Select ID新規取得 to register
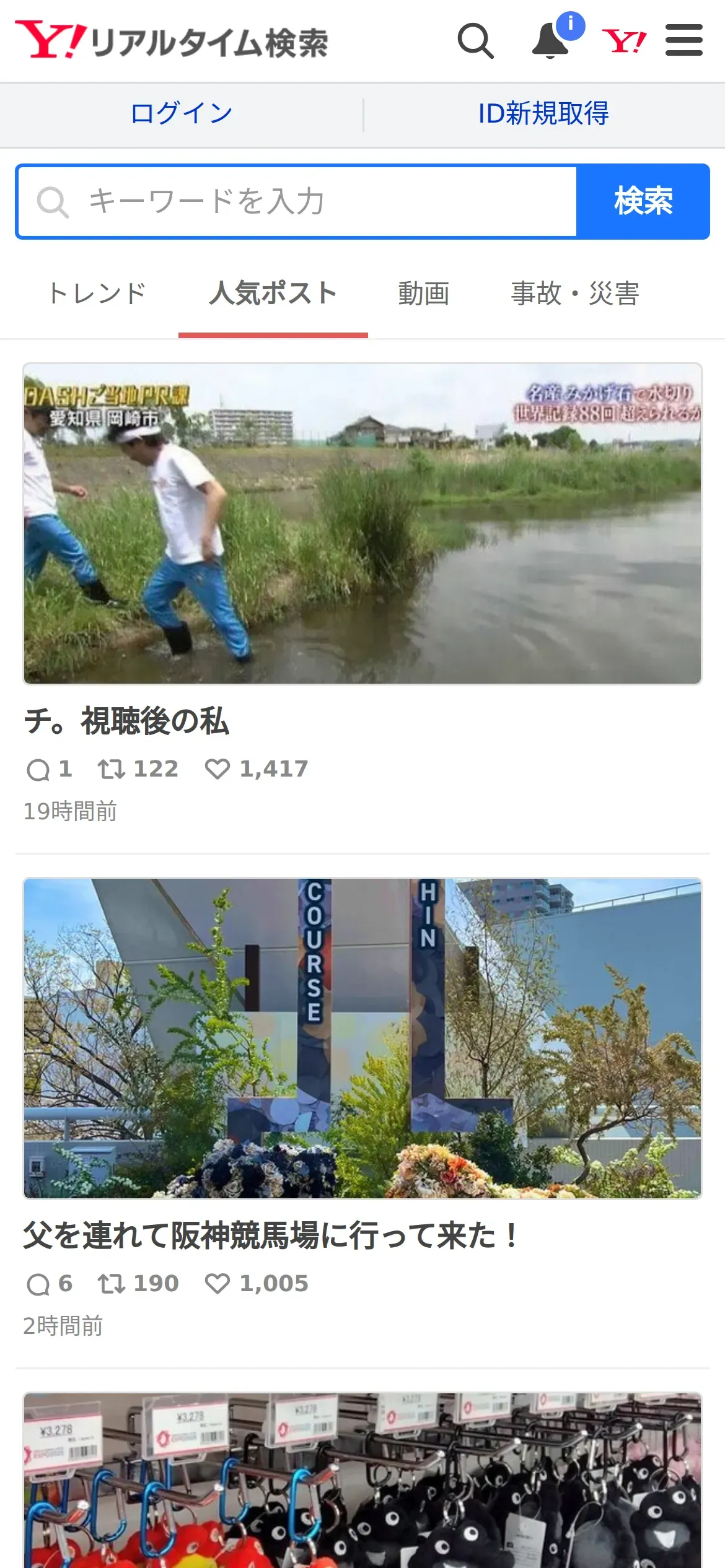The image size is (725, 1568). point(543,114)
